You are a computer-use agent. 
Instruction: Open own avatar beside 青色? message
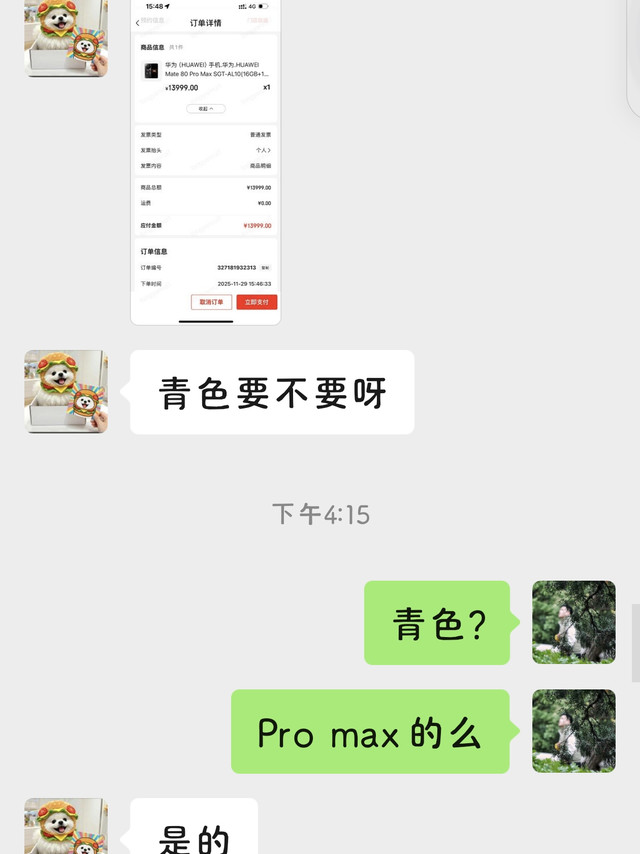tap(573, 622)
